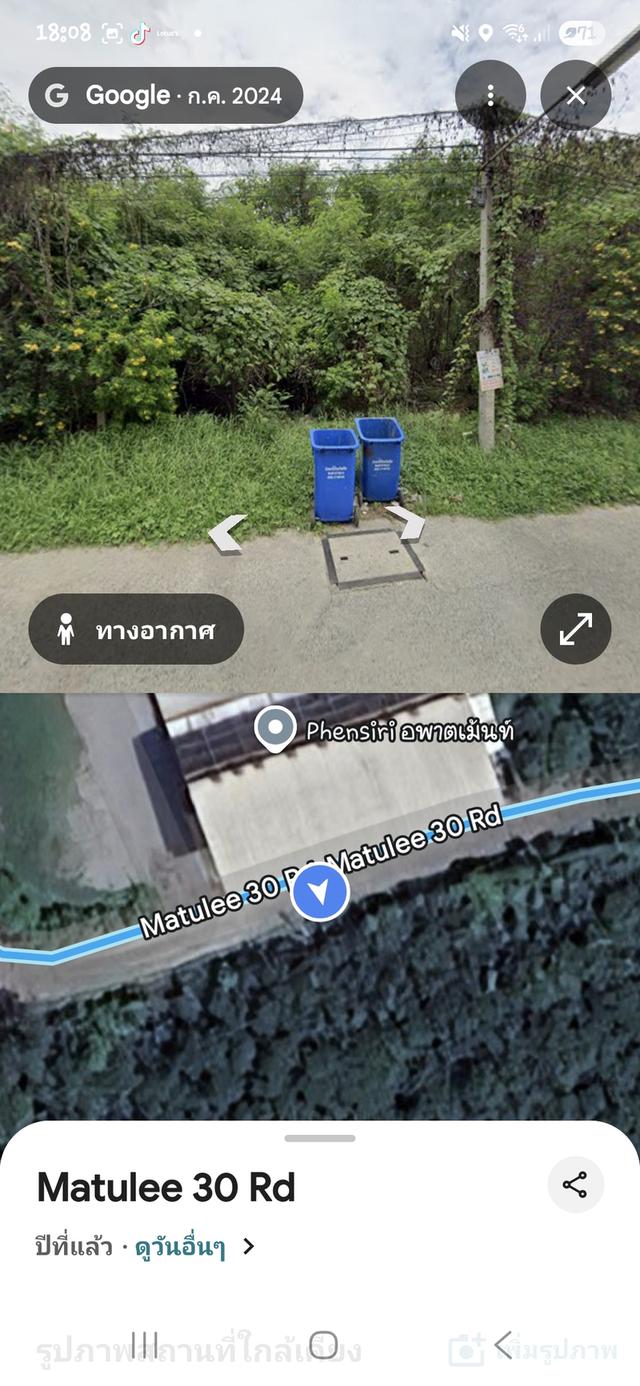The width and height of the screenshot is (640, 1386).
Task: Tap the ทางอากาศ button
Action: point(136,630)
